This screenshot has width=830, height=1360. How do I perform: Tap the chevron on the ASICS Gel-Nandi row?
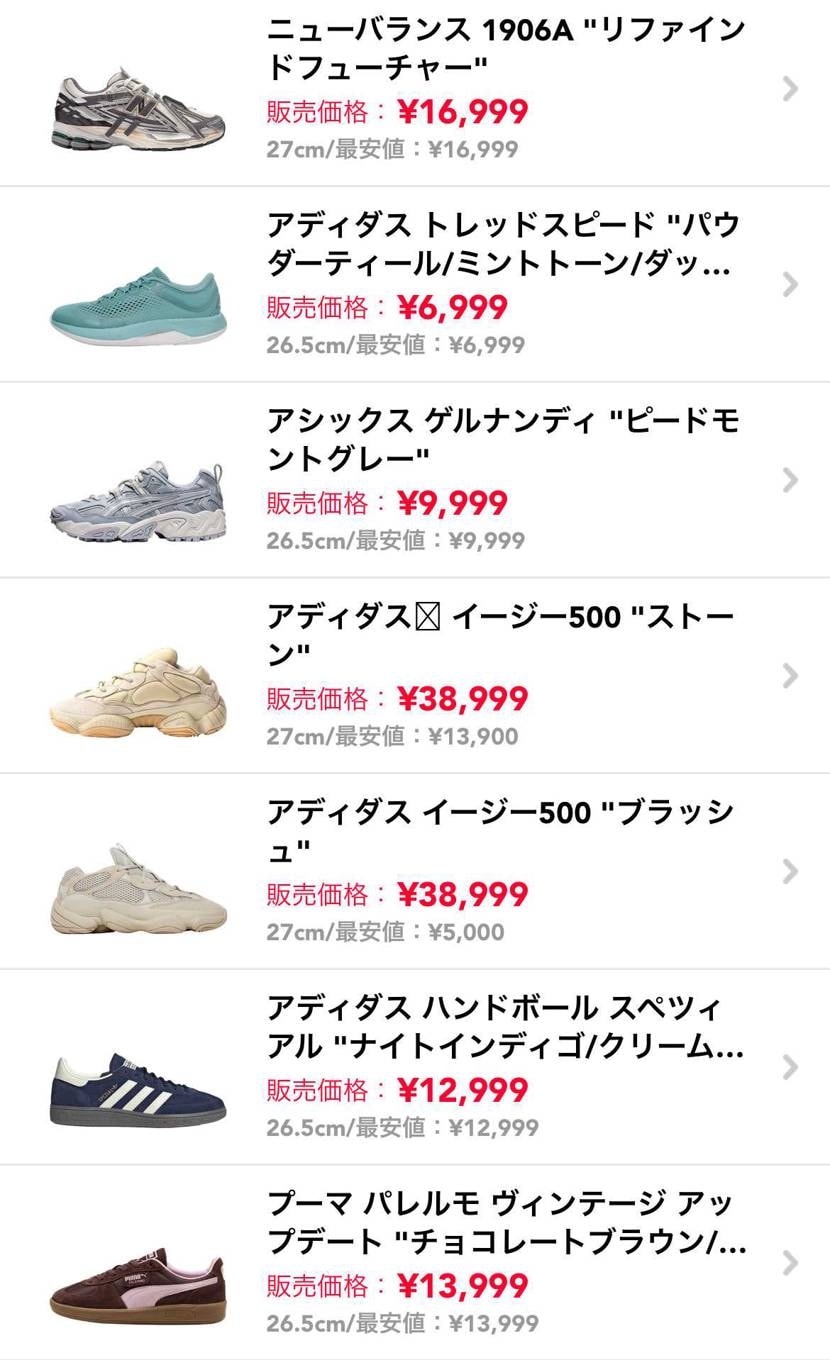(x=789, y=480)
